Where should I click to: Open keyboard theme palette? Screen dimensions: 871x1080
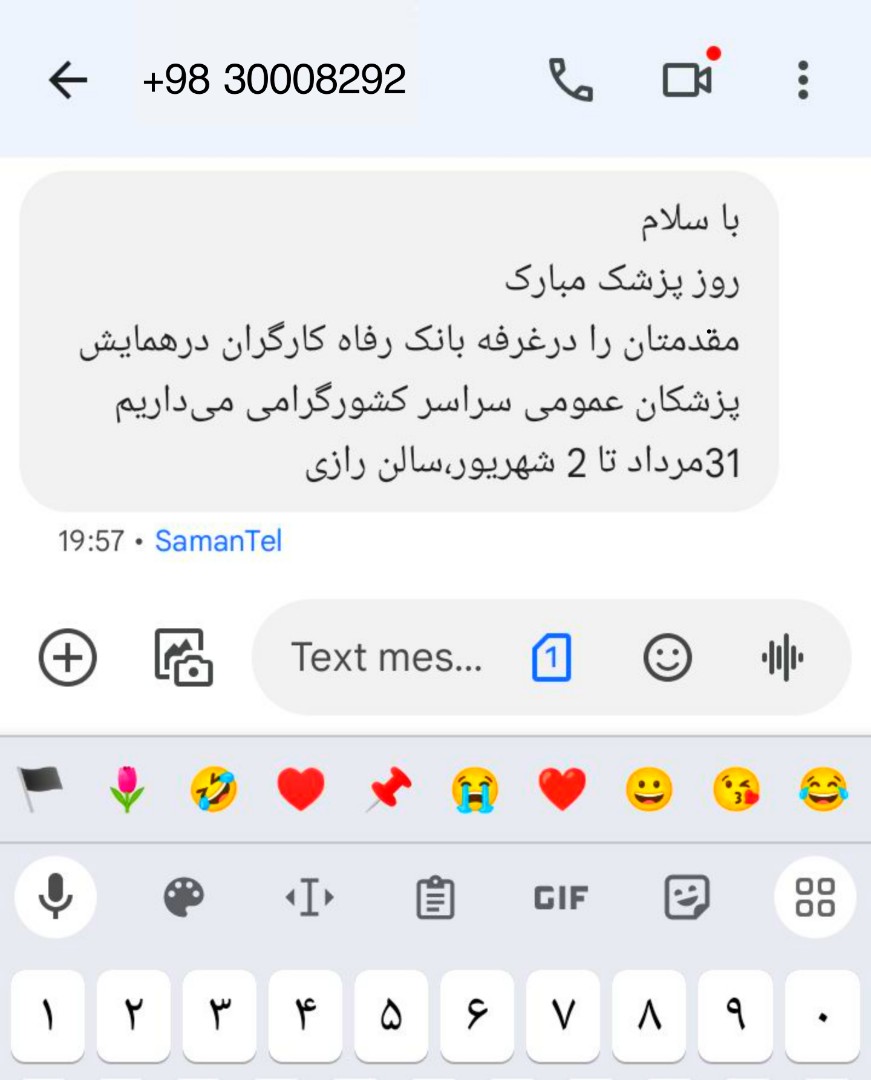click(x=183, y=897)
